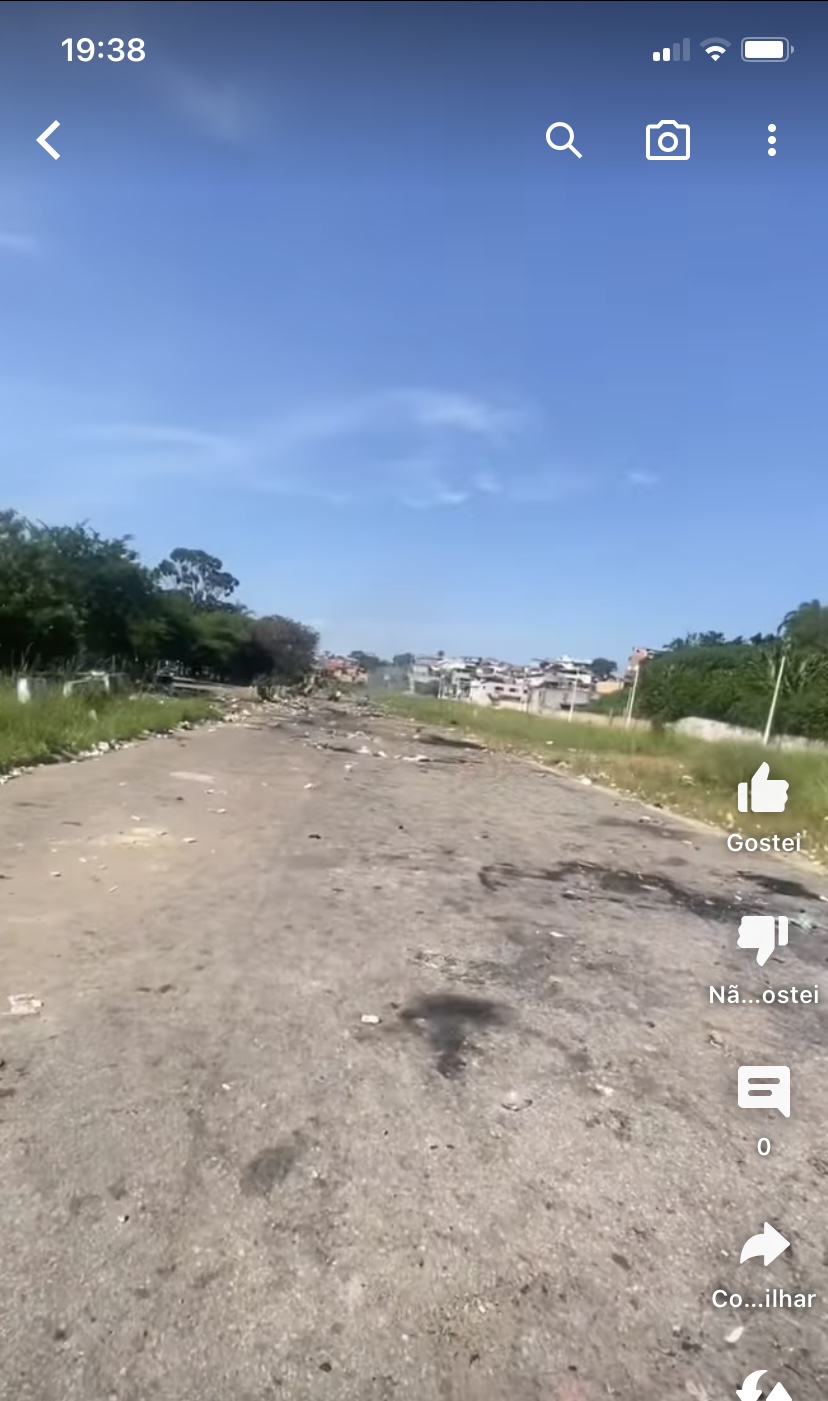Open the comments on this Short
Image resolution: width=828 pixels, height=1401 pixels.
tap(763, 1091)
